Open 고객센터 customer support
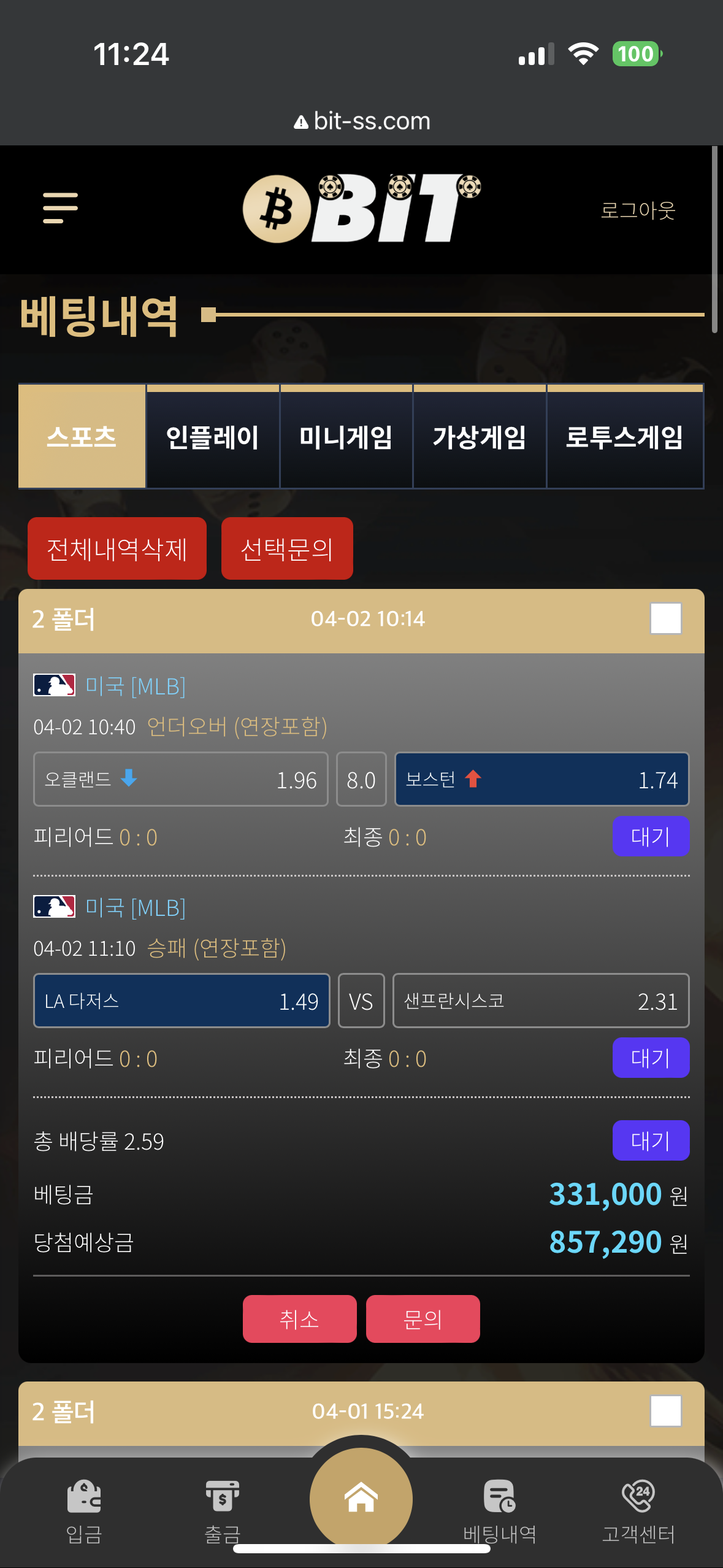Viewport: 723px width, 1568px height. pyautogui.click(x=638, y=1510)
